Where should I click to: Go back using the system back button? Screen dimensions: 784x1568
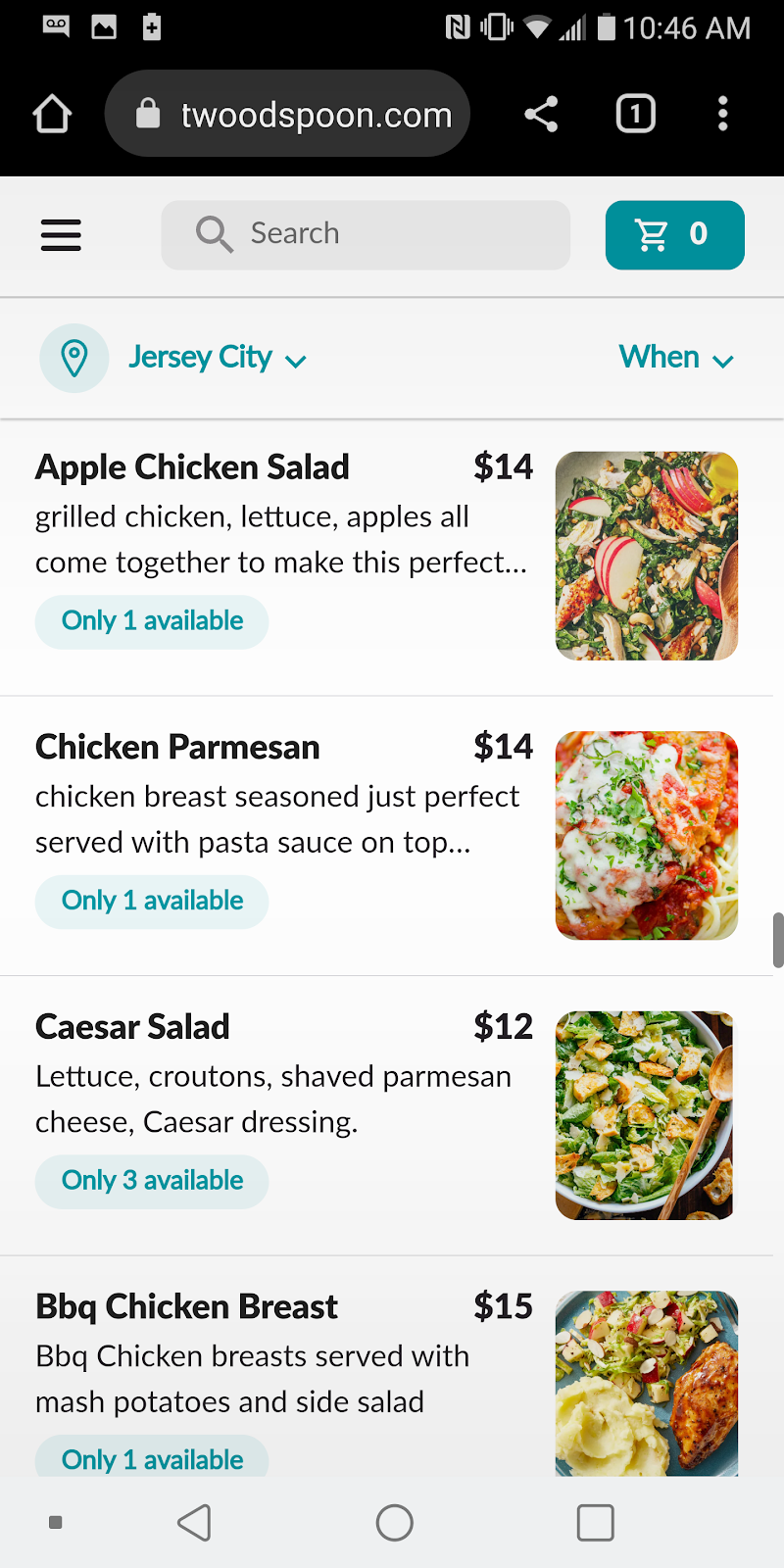[194, 1523]
